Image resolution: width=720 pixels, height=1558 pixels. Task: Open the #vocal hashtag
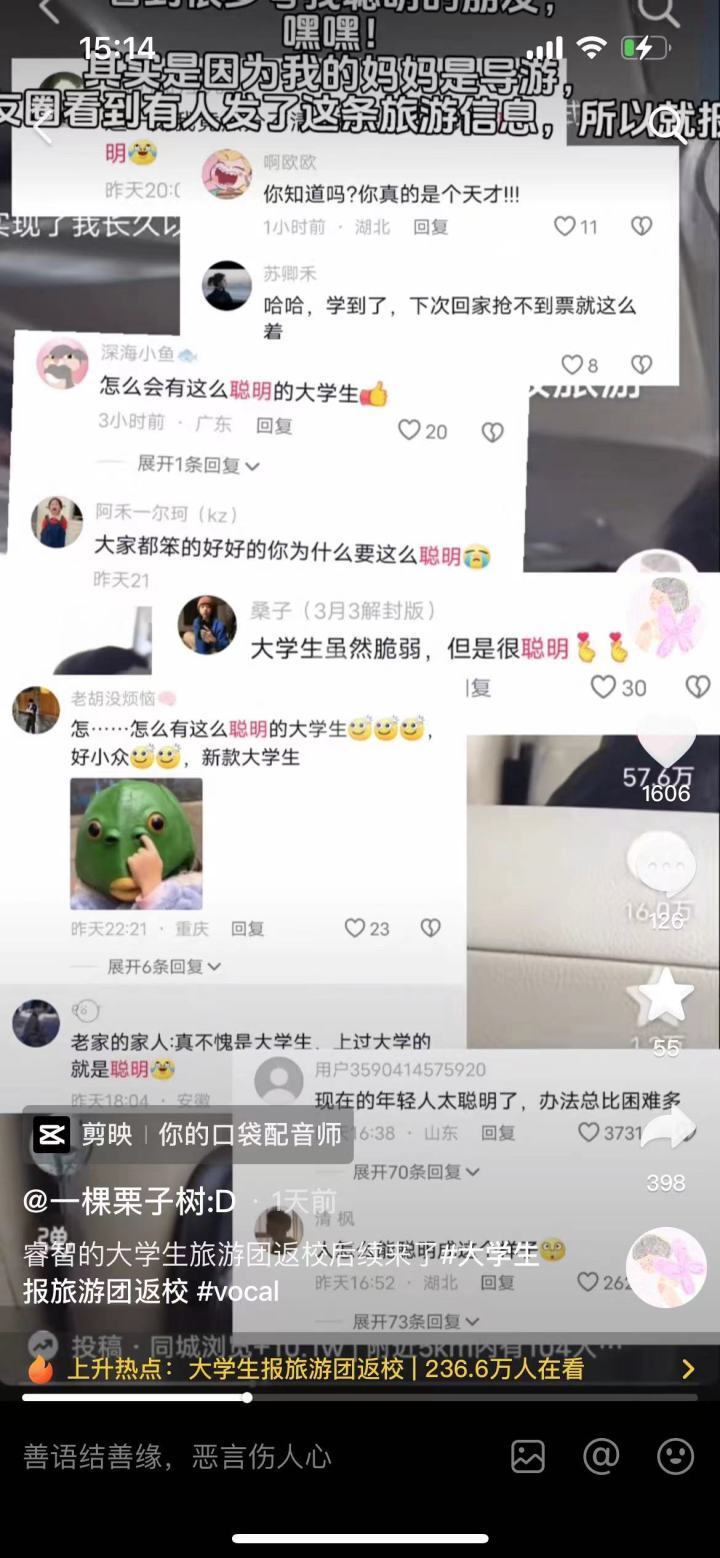point(238,1291)
